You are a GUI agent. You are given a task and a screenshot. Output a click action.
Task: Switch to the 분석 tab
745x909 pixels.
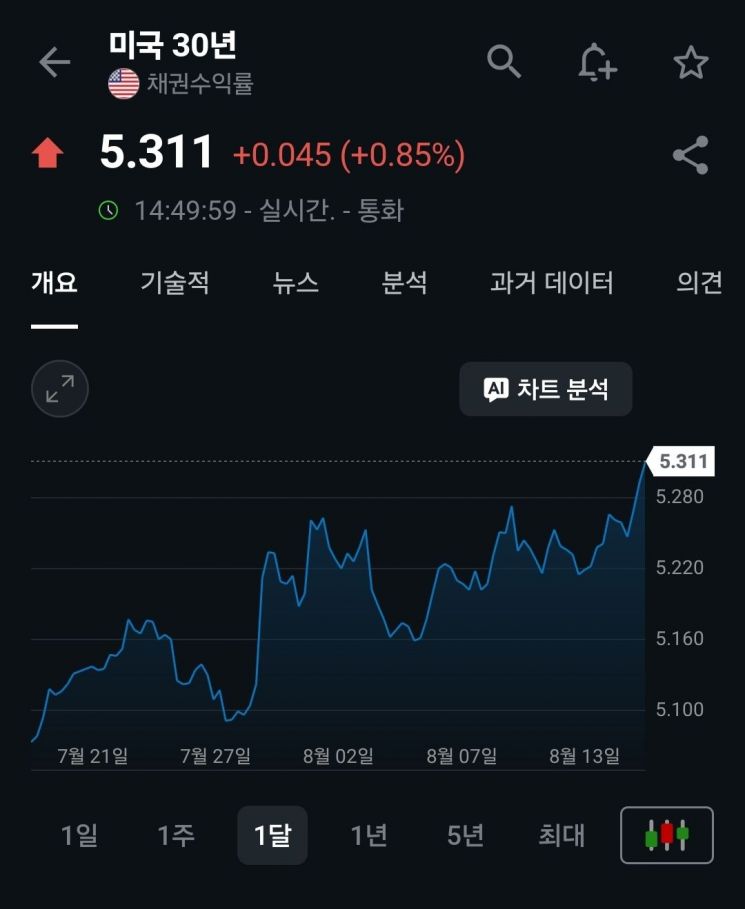404,283
